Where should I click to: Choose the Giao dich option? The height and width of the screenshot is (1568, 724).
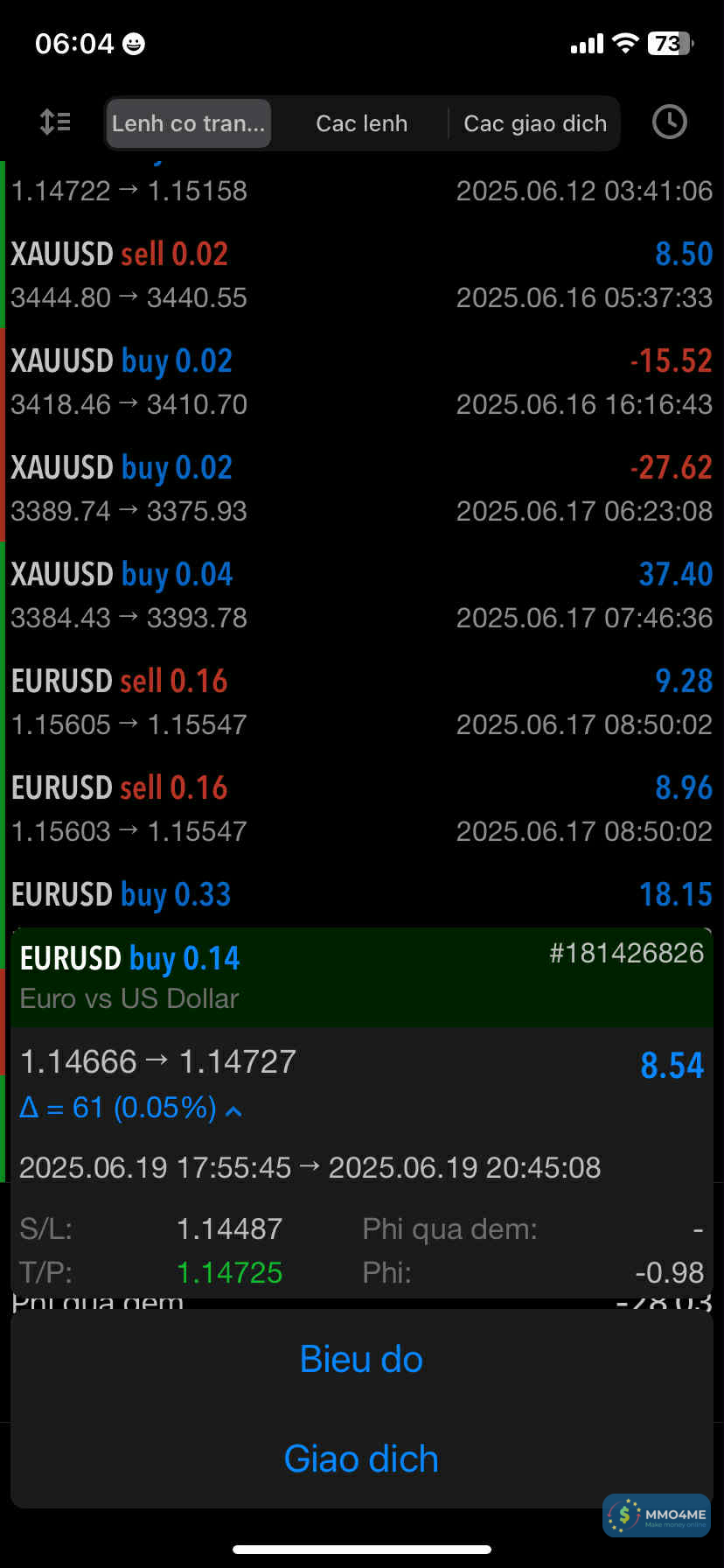361,1459
